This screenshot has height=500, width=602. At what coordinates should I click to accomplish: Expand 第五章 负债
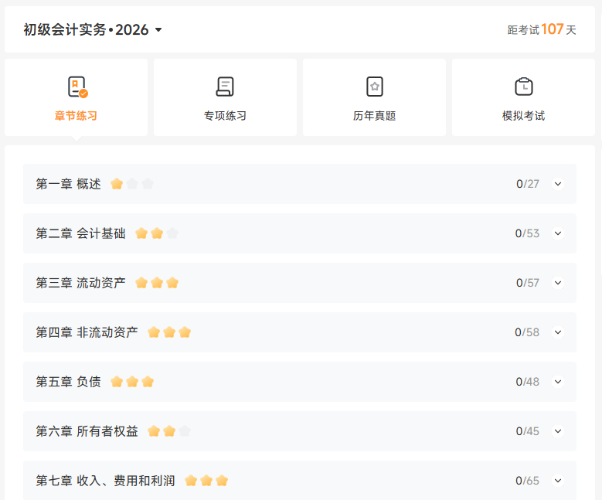click(x=558, y=382)
